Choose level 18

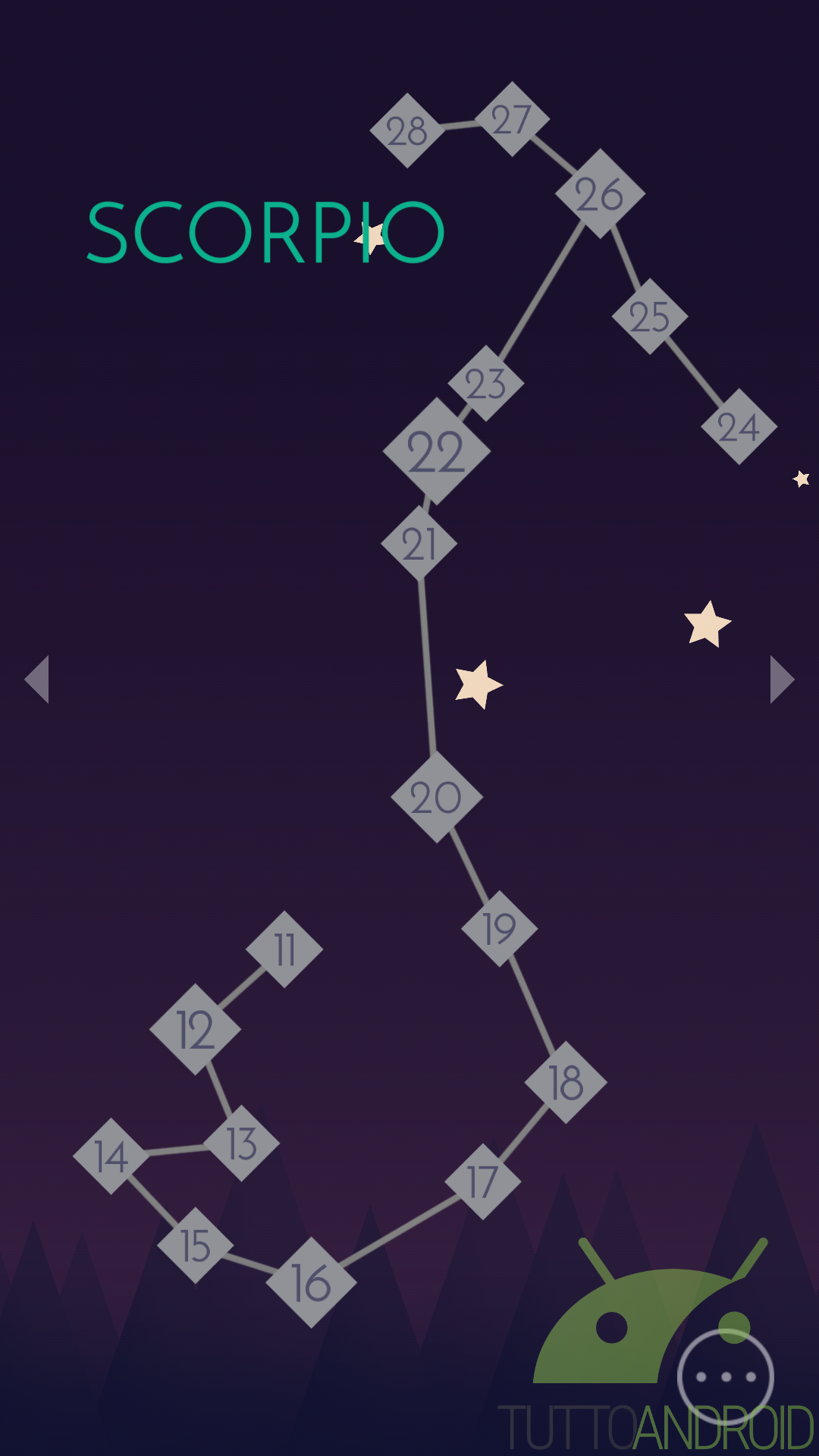click(566, 1082)
